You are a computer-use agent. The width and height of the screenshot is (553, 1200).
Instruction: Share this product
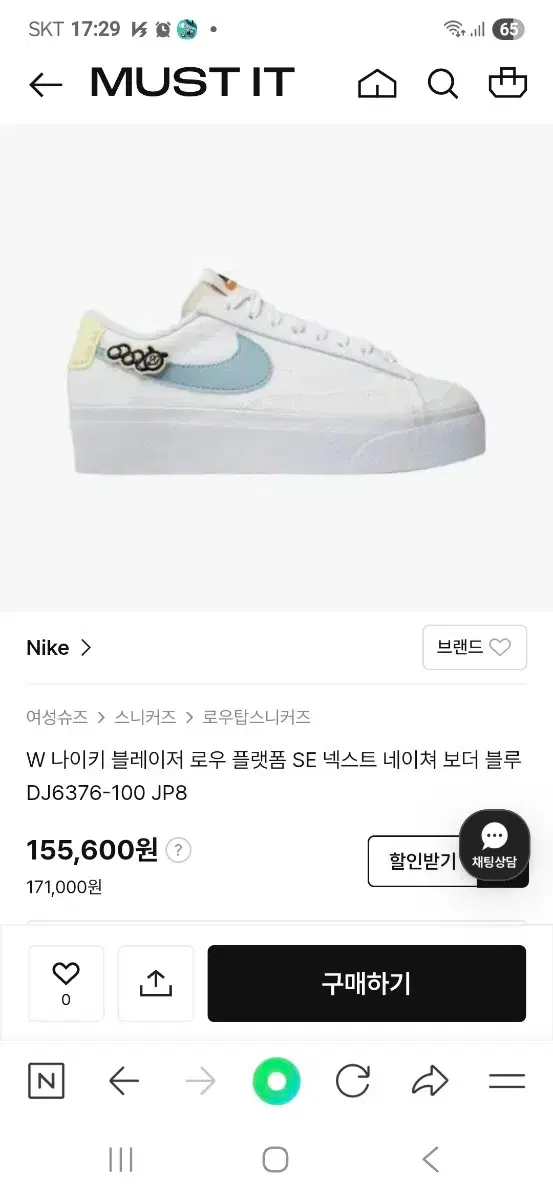[x=156, y=983]
